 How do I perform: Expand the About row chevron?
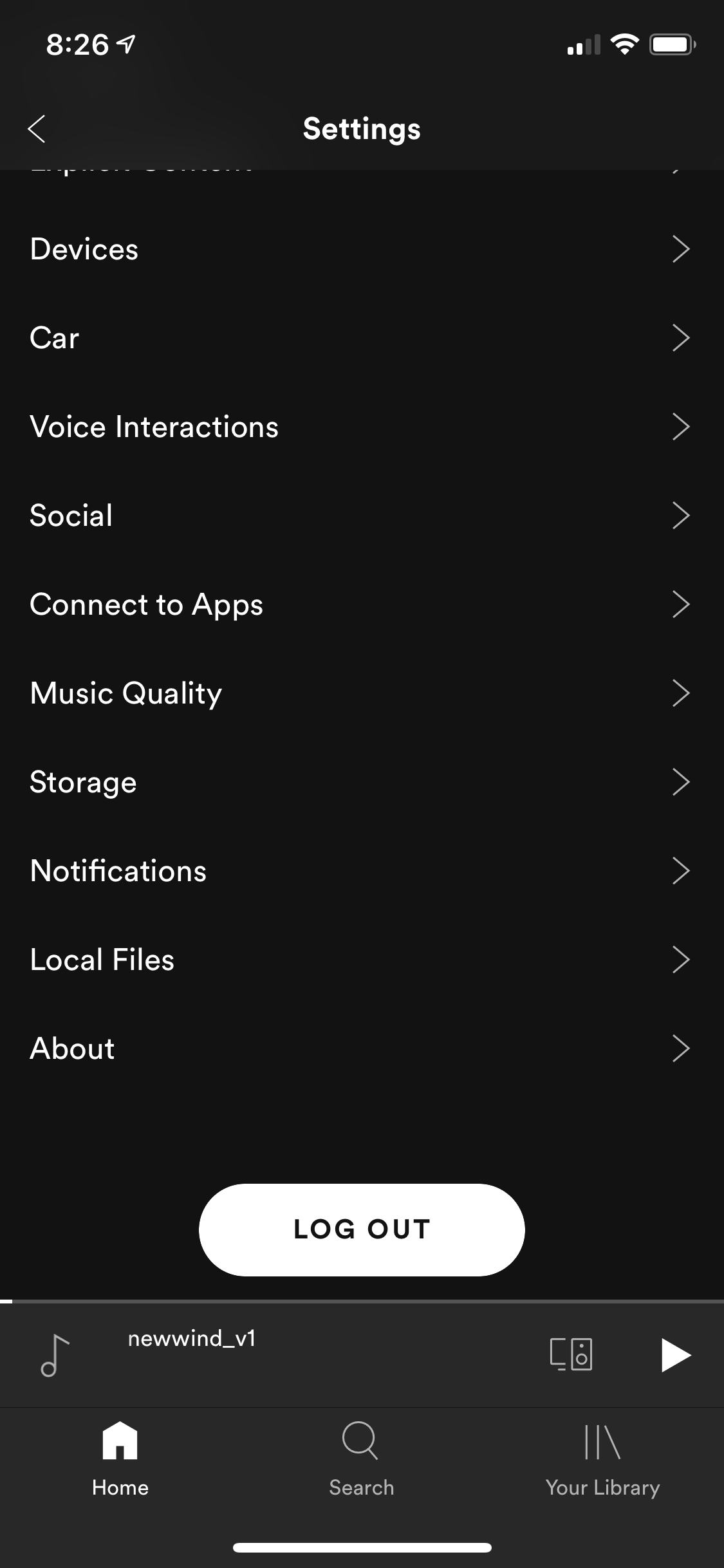coord(682,1049)
